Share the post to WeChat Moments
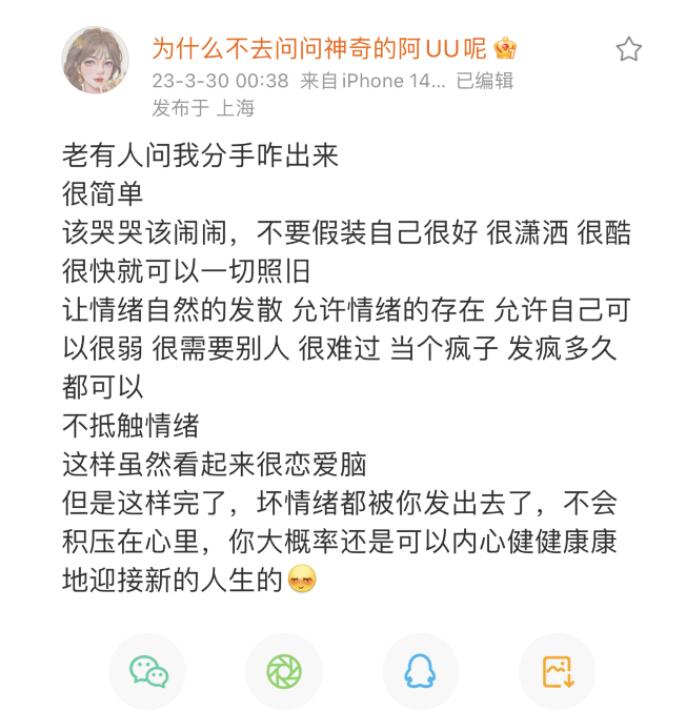 pos(284,672)
